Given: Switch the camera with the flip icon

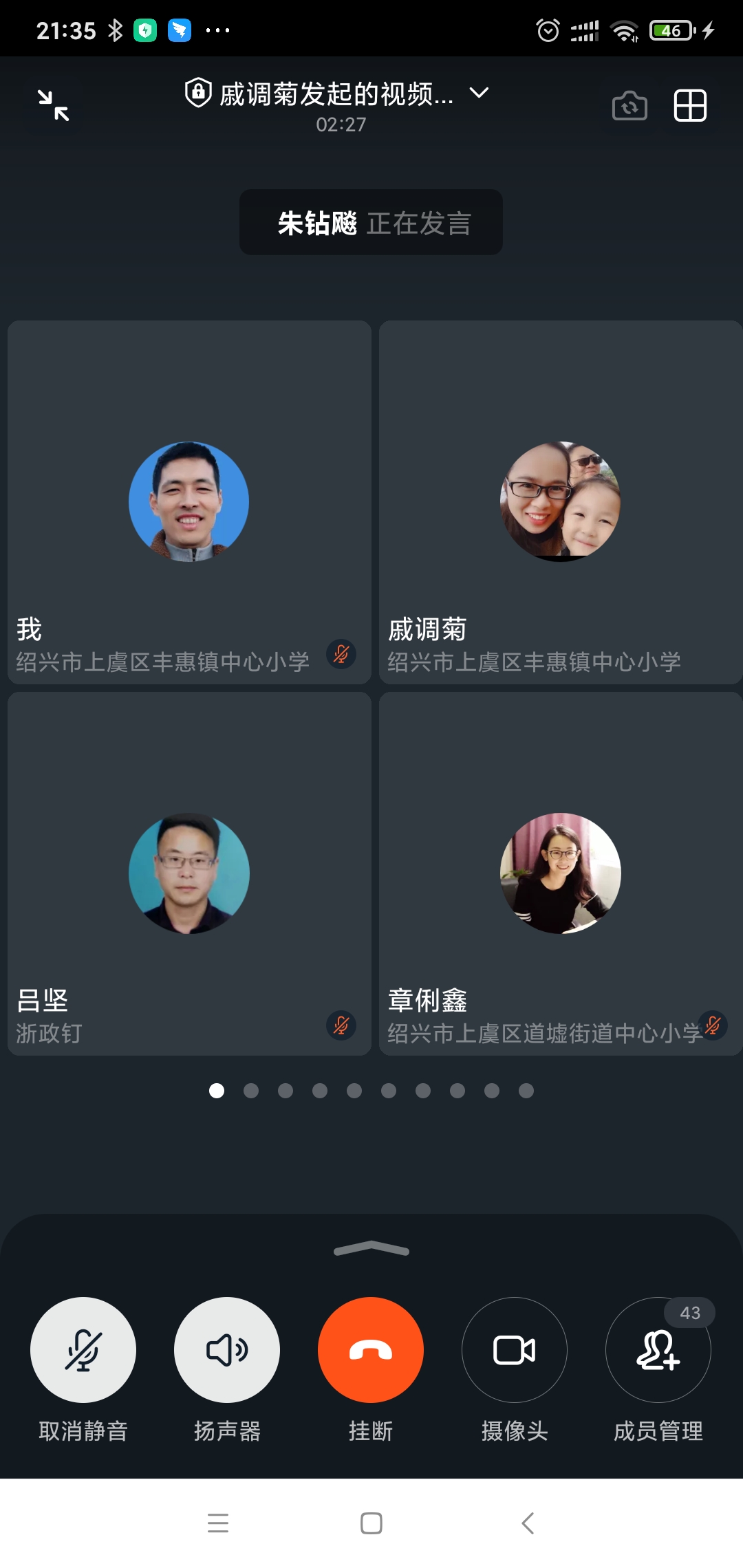Looking at the screenshot, I should tap(629, 106).
